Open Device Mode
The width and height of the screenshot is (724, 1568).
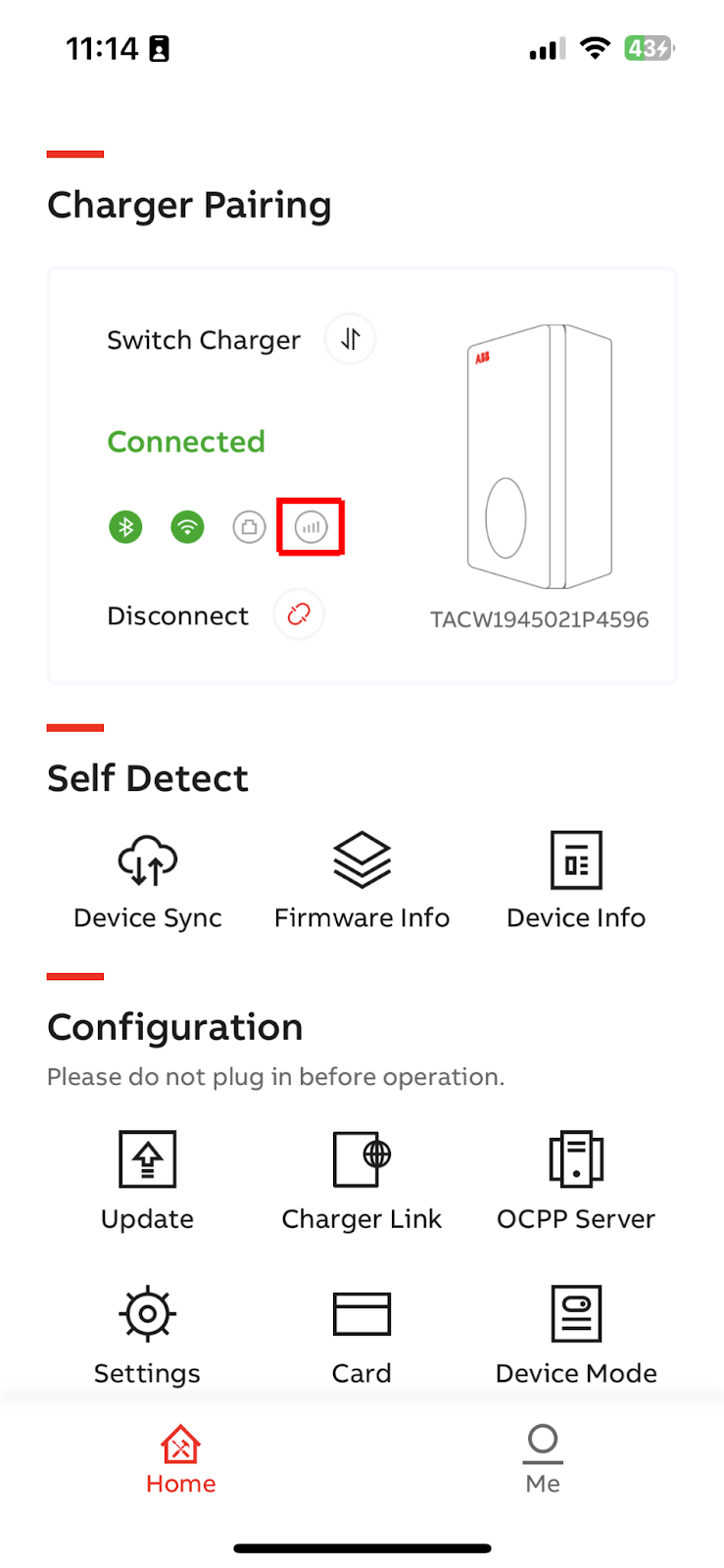tap(576, 1334)
